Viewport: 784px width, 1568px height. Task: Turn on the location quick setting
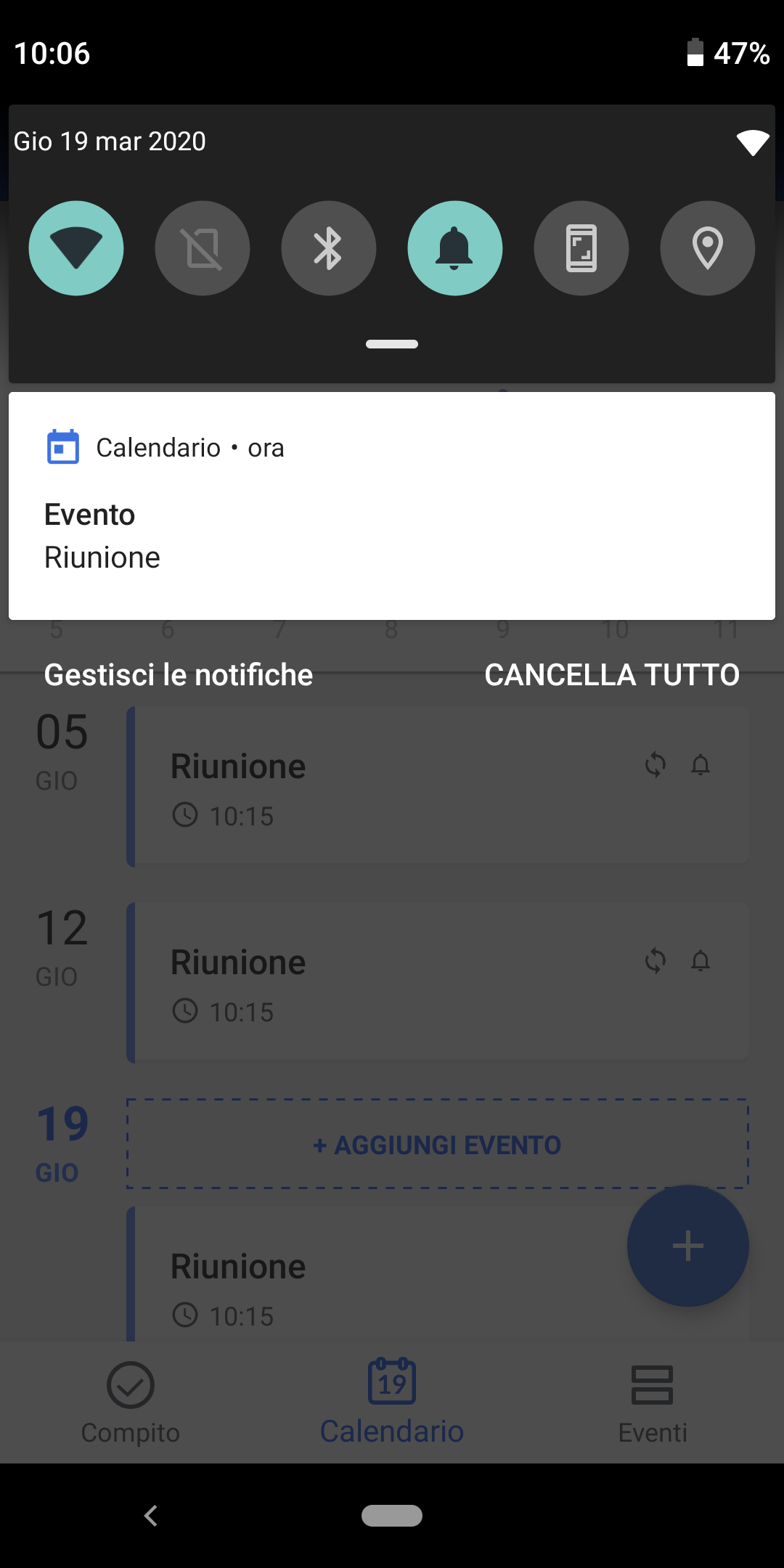pos(708,248)
